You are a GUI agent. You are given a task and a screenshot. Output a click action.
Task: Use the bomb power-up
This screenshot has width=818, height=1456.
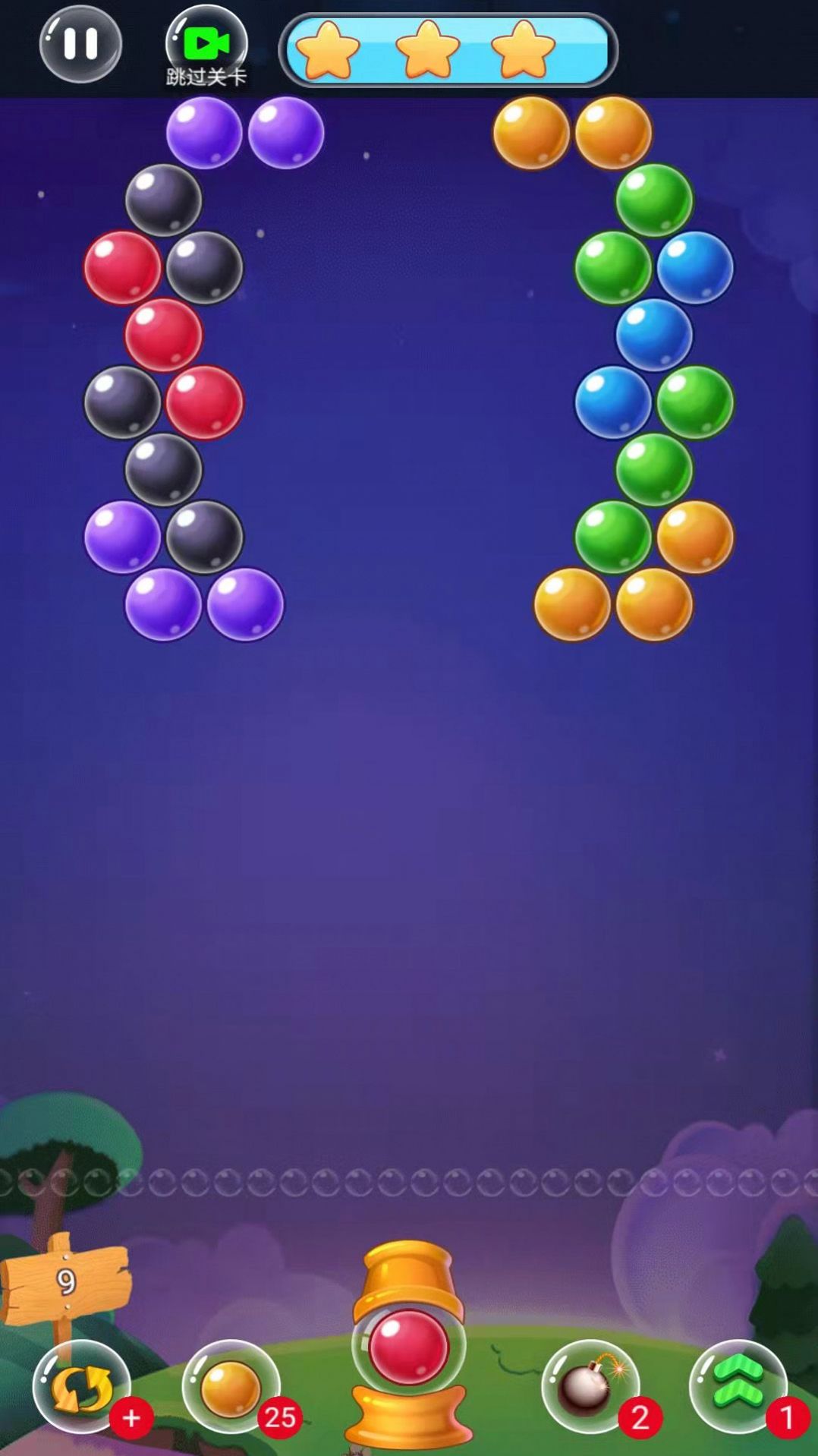(x=589, y=1386)
